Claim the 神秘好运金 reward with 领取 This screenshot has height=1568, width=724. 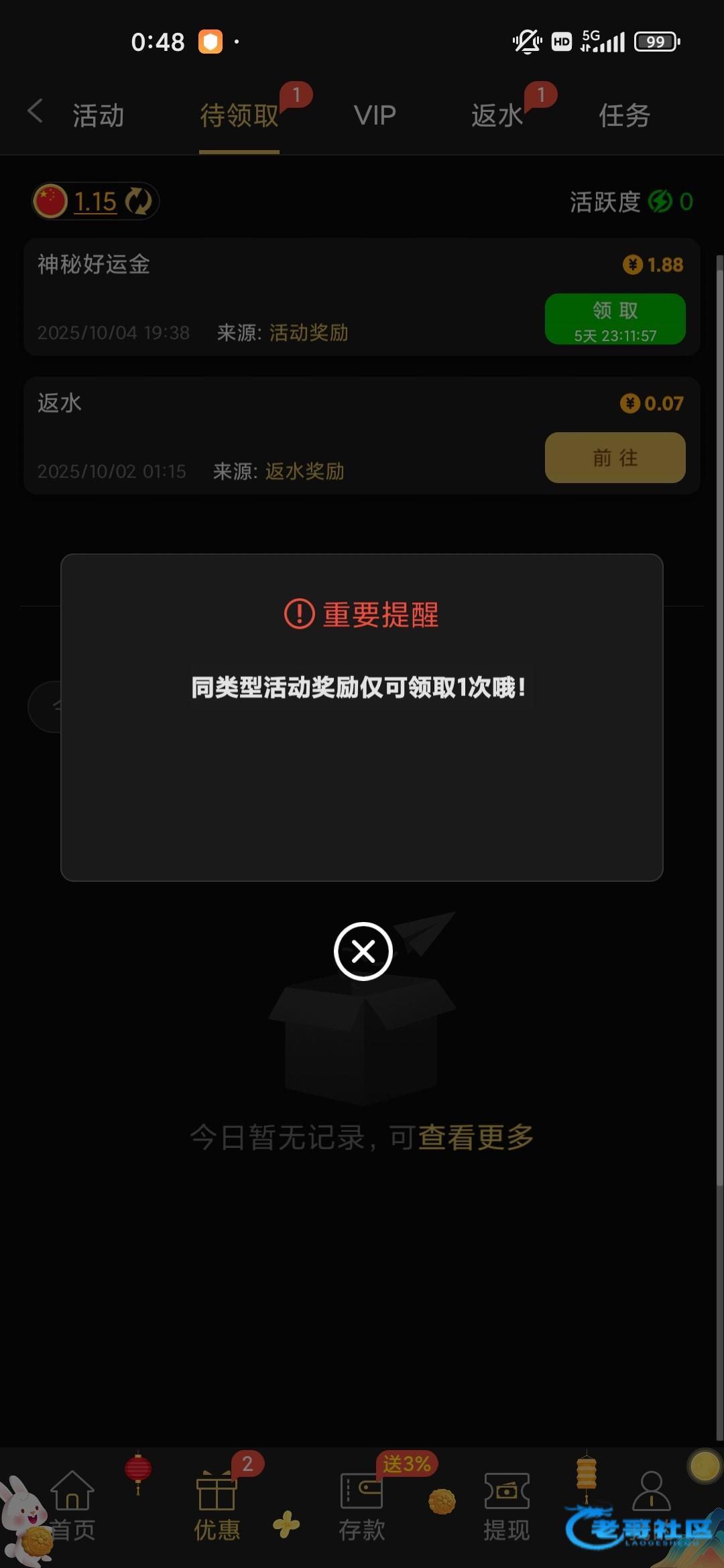click(x=615, y=319)
